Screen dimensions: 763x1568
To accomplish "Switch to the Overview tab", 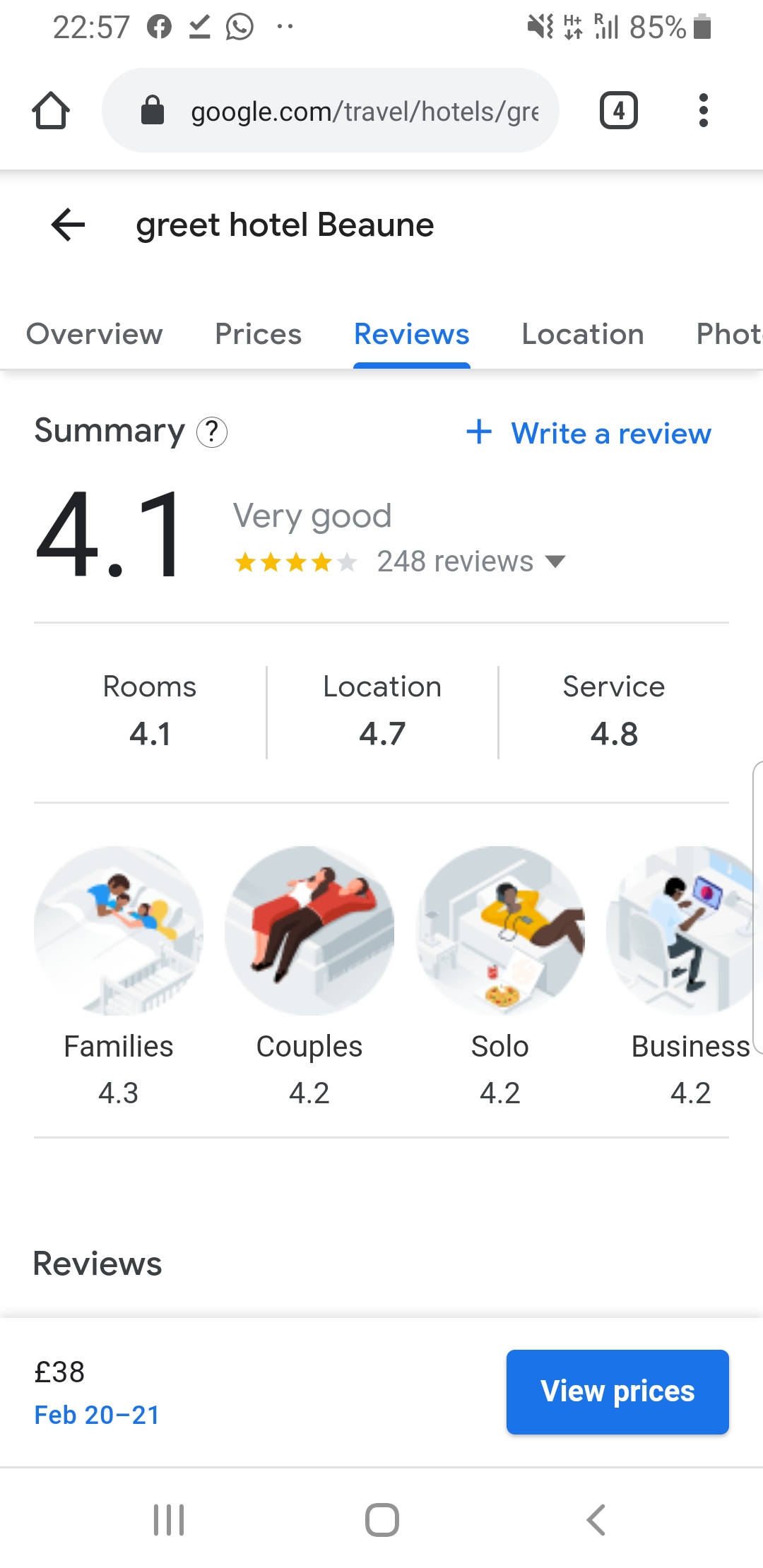I will pyautogui.click(x=95, y=334).
